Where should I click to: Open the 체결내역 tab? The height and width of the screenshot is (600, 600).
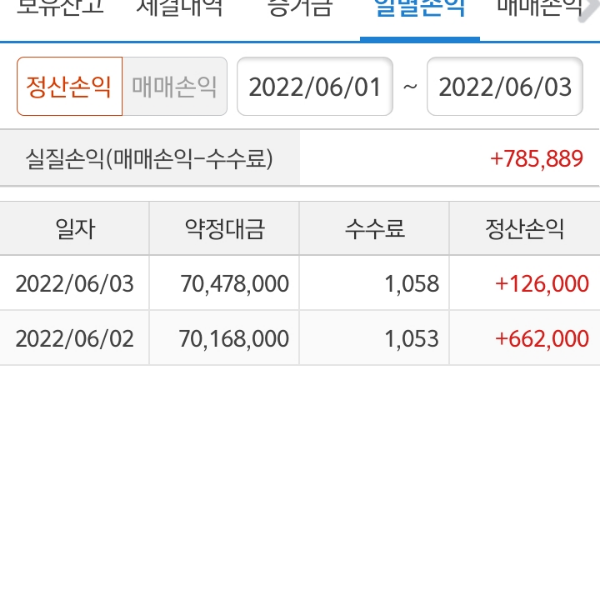pyautogui.click(x=180, y=10)
